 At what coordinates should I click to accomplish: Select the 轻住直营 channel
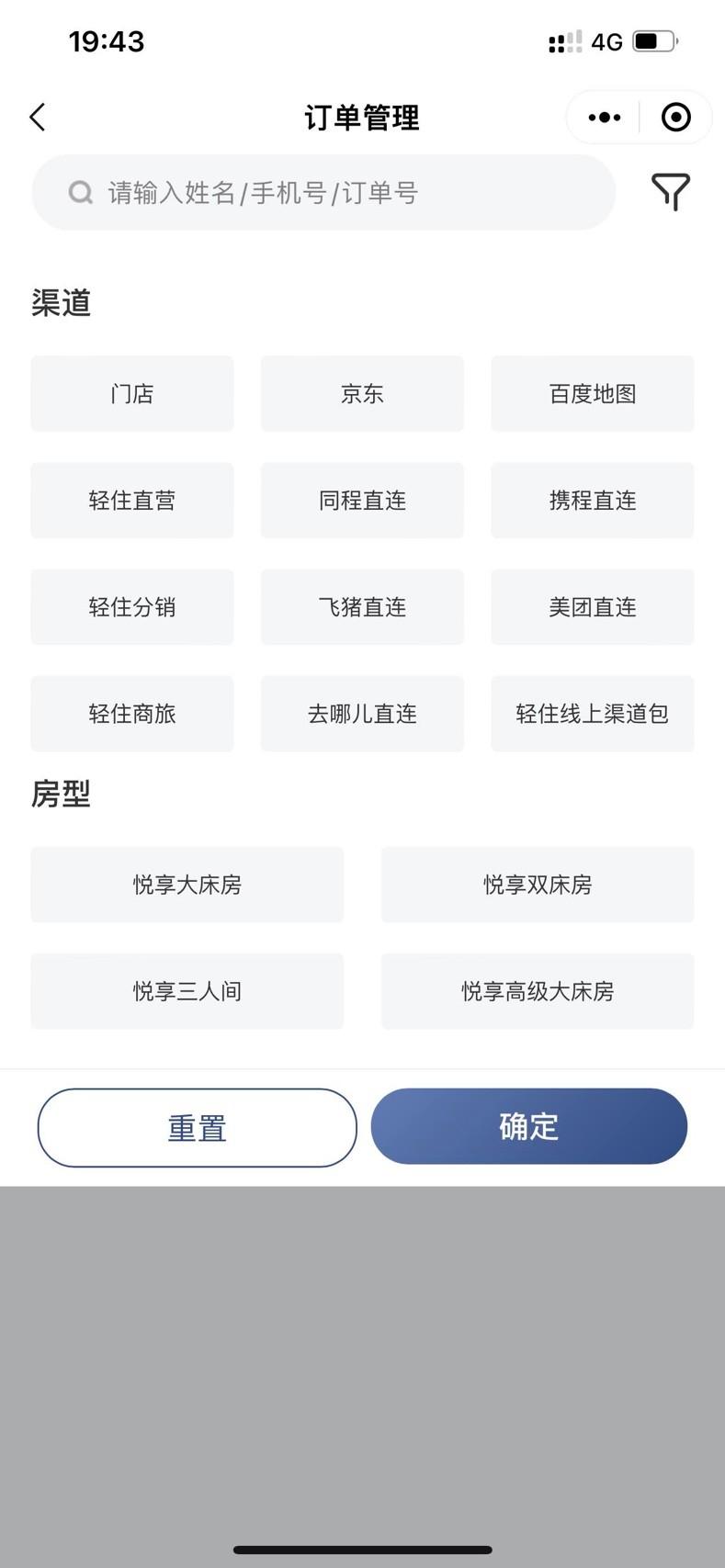pos(132,501)
